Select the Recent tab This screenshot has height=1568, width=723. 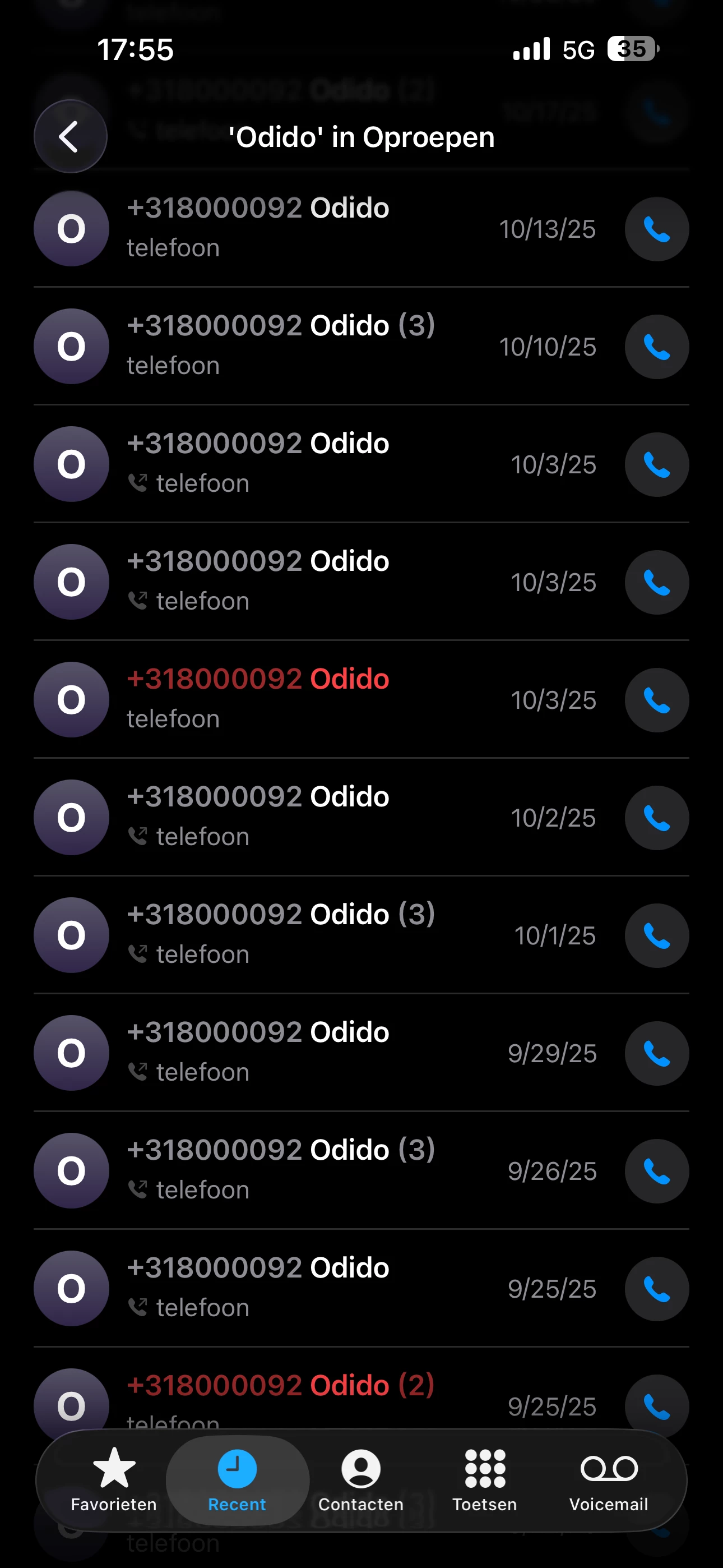coord(237,1479)
